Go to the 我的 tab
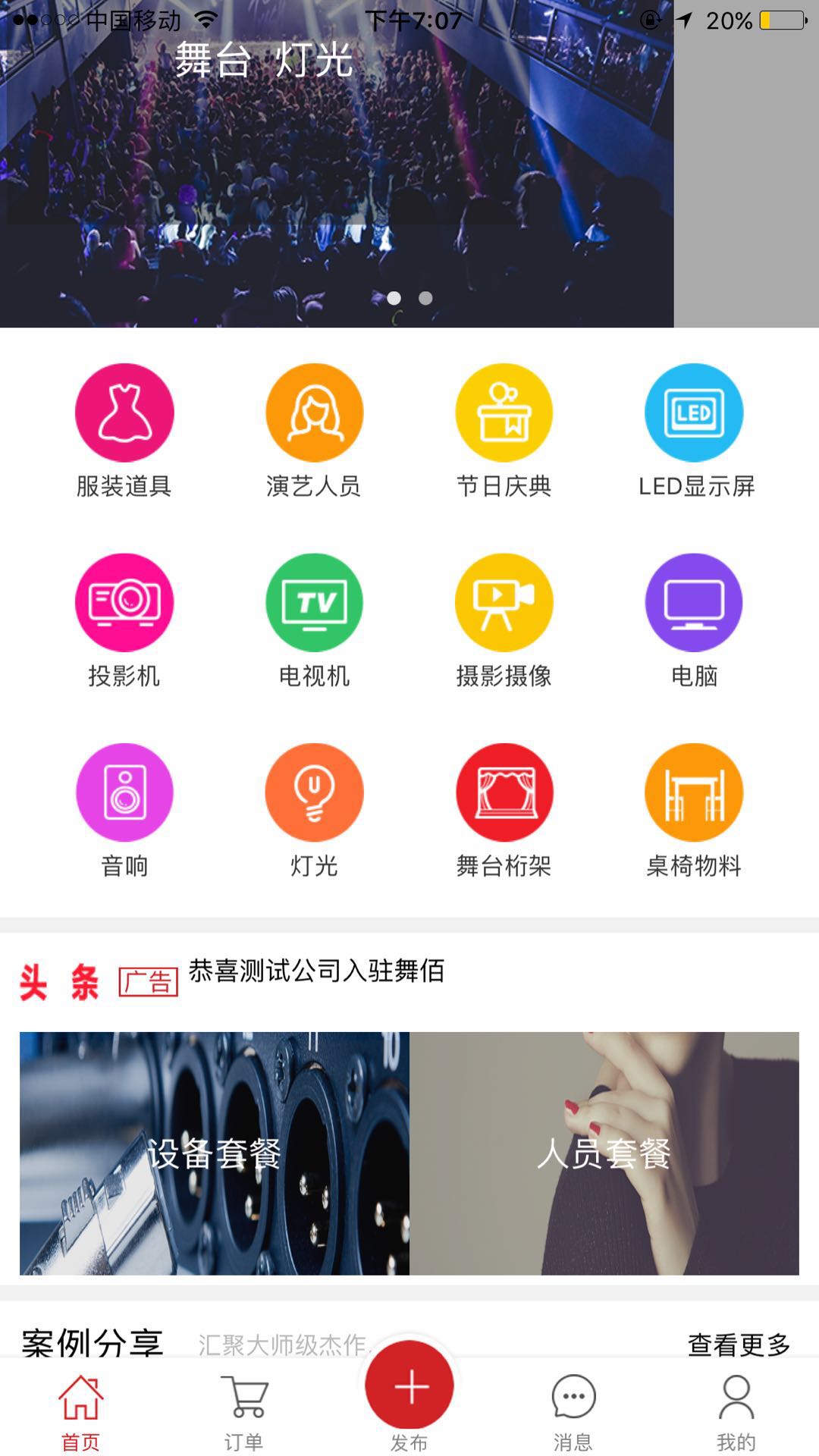The height and width of the screenshot is (1456, 819). click(736, 1412)
